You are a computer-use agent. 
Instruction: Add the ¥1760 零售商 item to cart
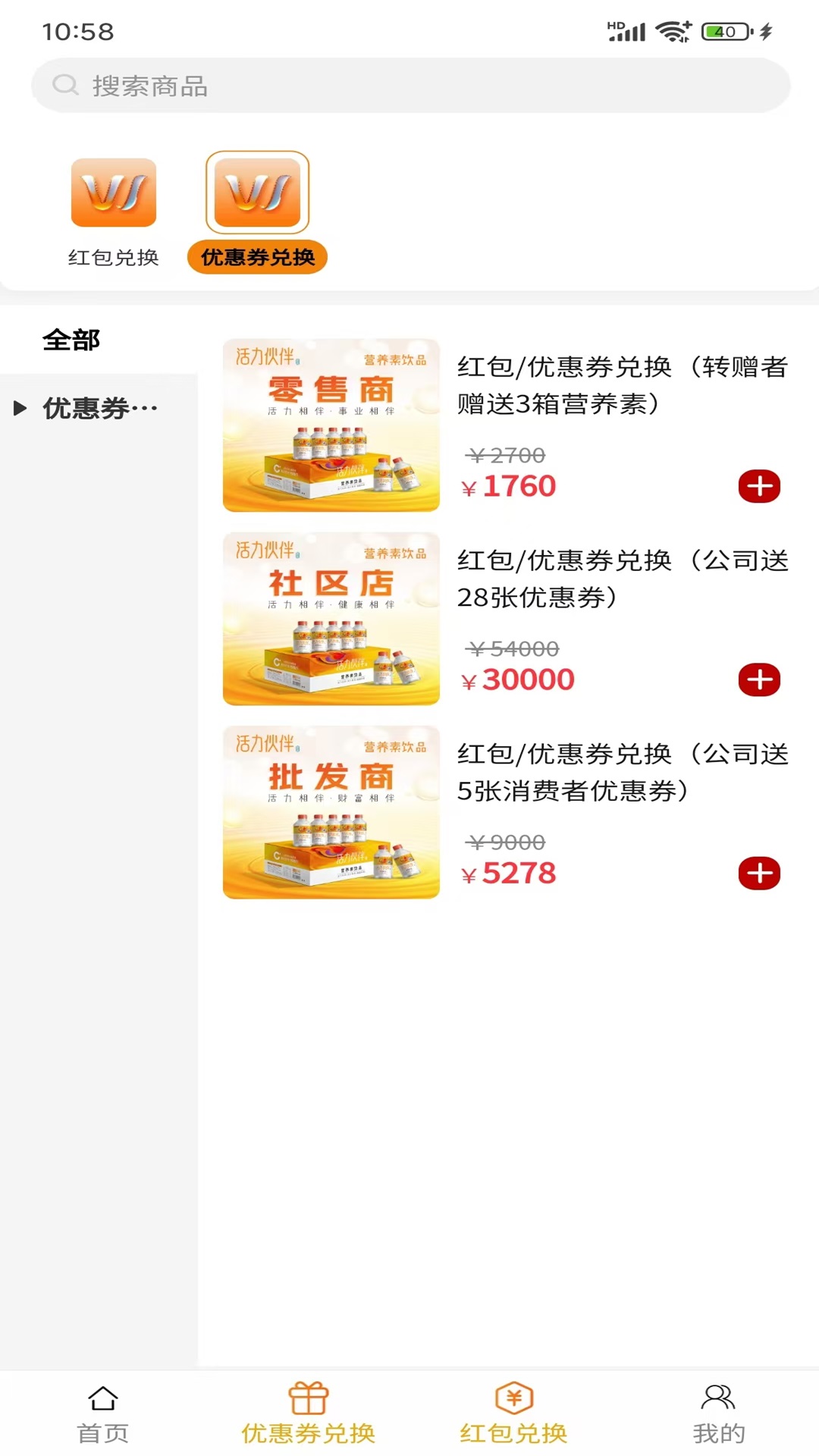(759, 486)
